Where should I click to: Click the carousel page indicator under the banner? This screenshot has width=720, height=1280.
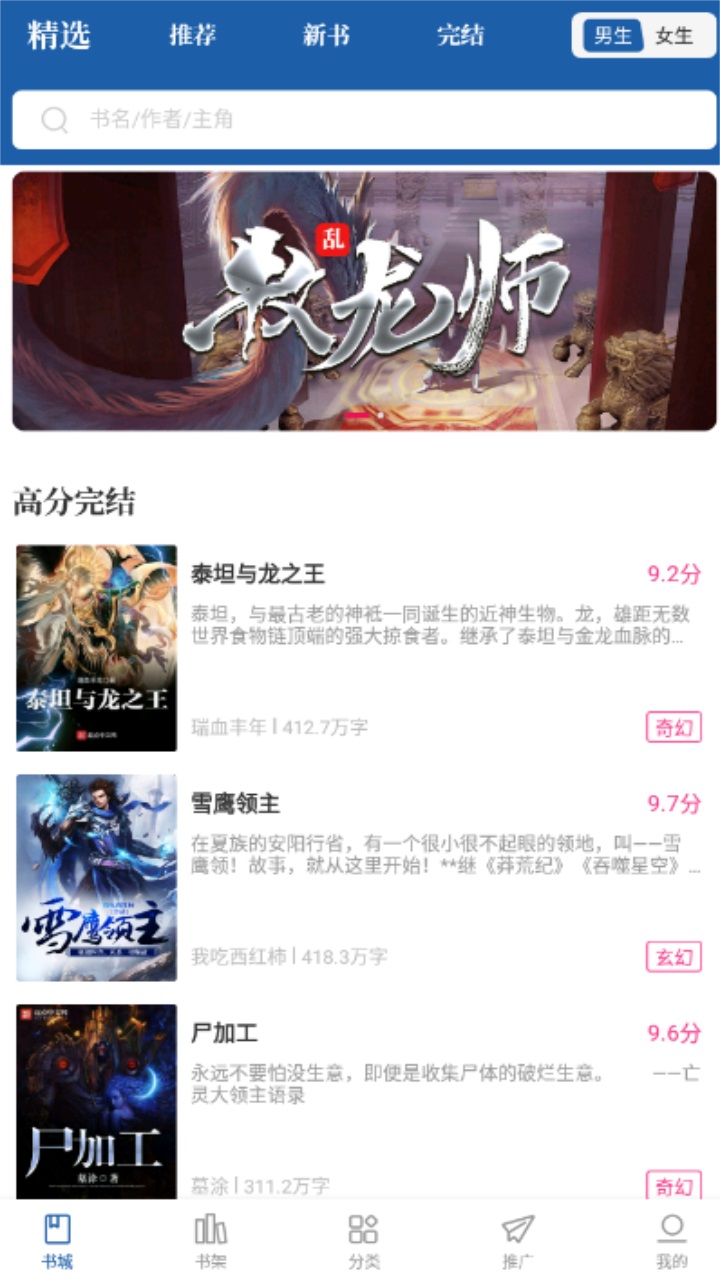point(360,417)
